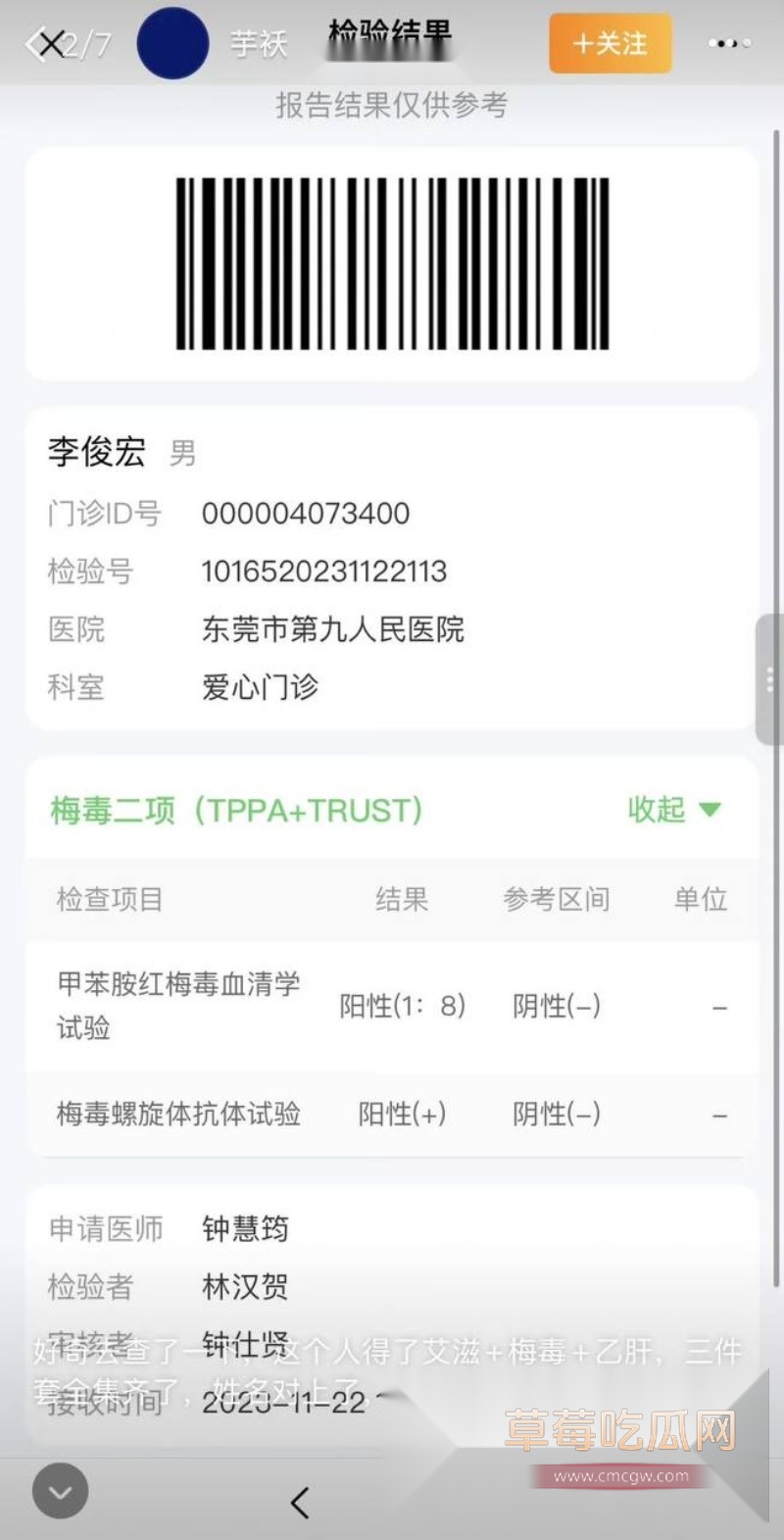
Task: Tap the floating side handle on right edge
Action: click(x=769, y=676)
